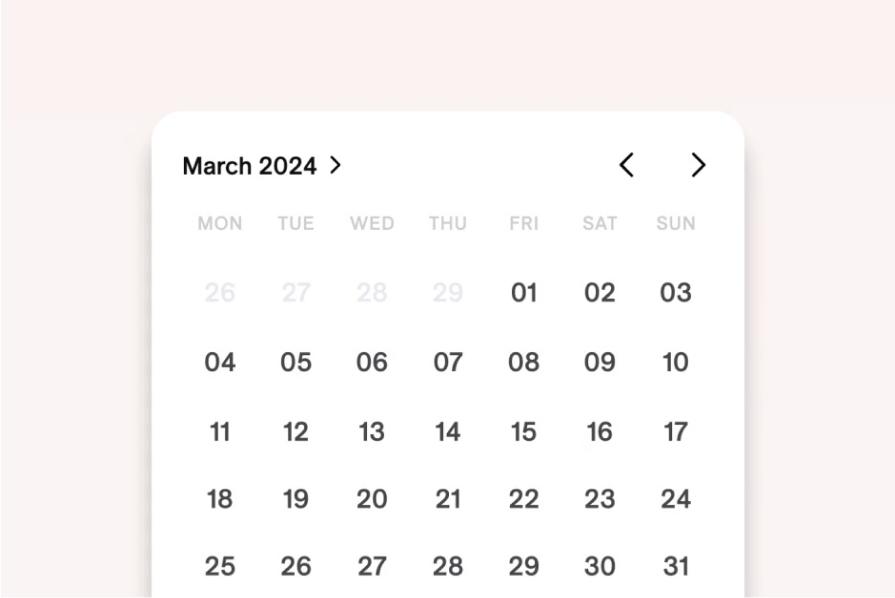Select March 01 on the calendar
The height and width of the screenshot is (598, 895).
click(x=524, y=293)
